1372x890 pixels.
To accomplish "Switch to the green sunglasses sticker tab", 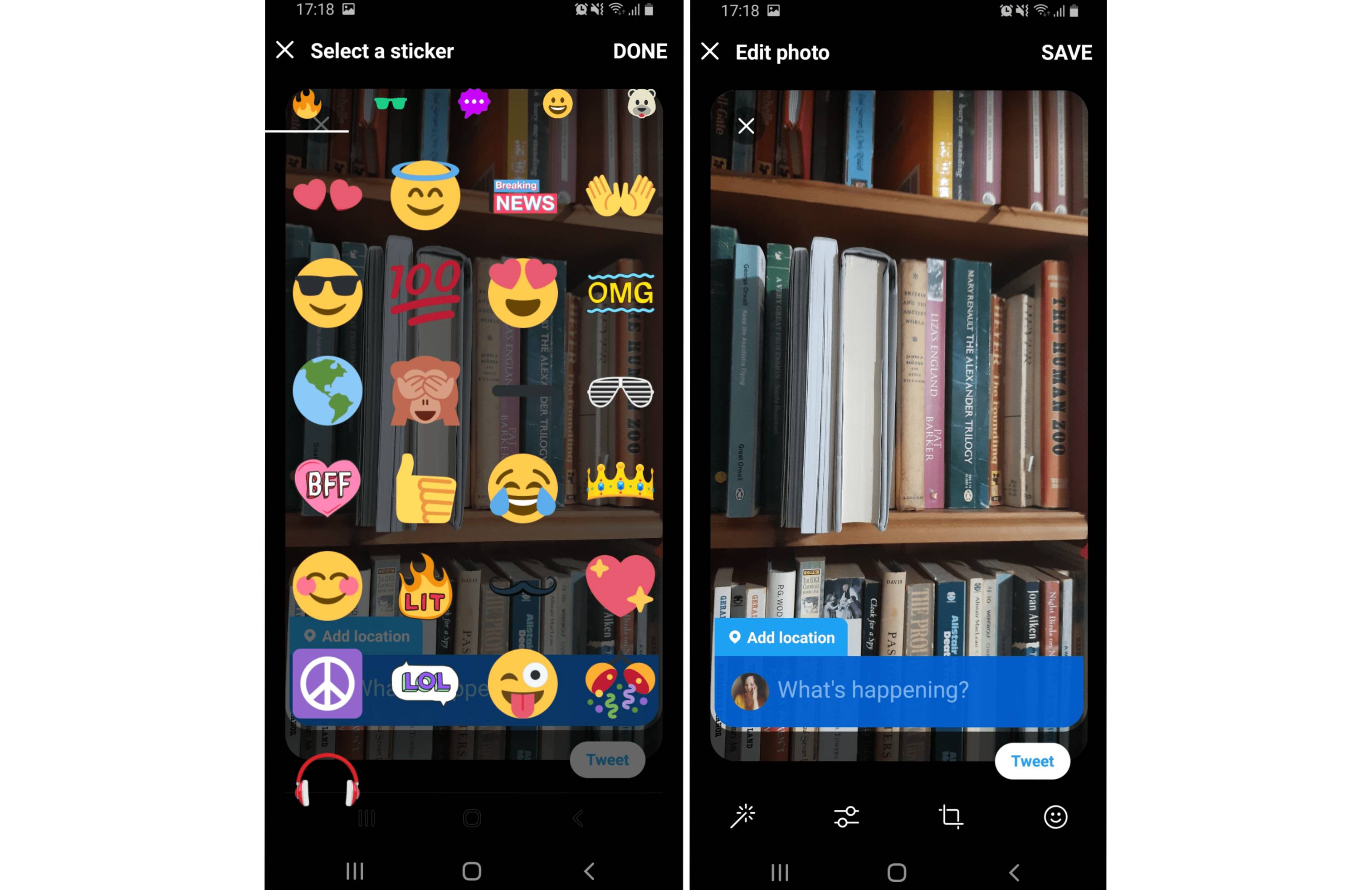I will [390, 104].
